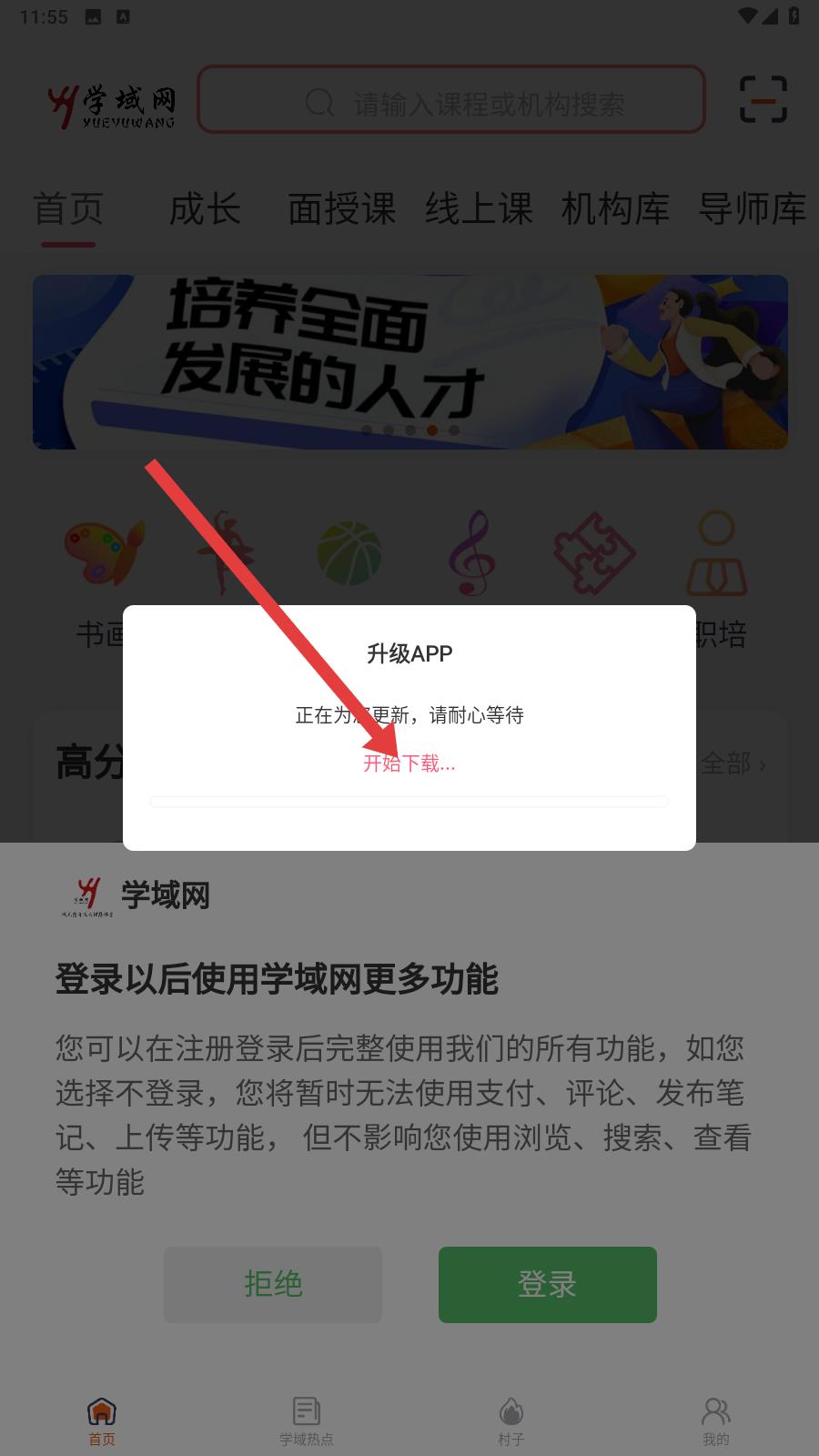Select the 首页 top tab

[x=68, y=209]
